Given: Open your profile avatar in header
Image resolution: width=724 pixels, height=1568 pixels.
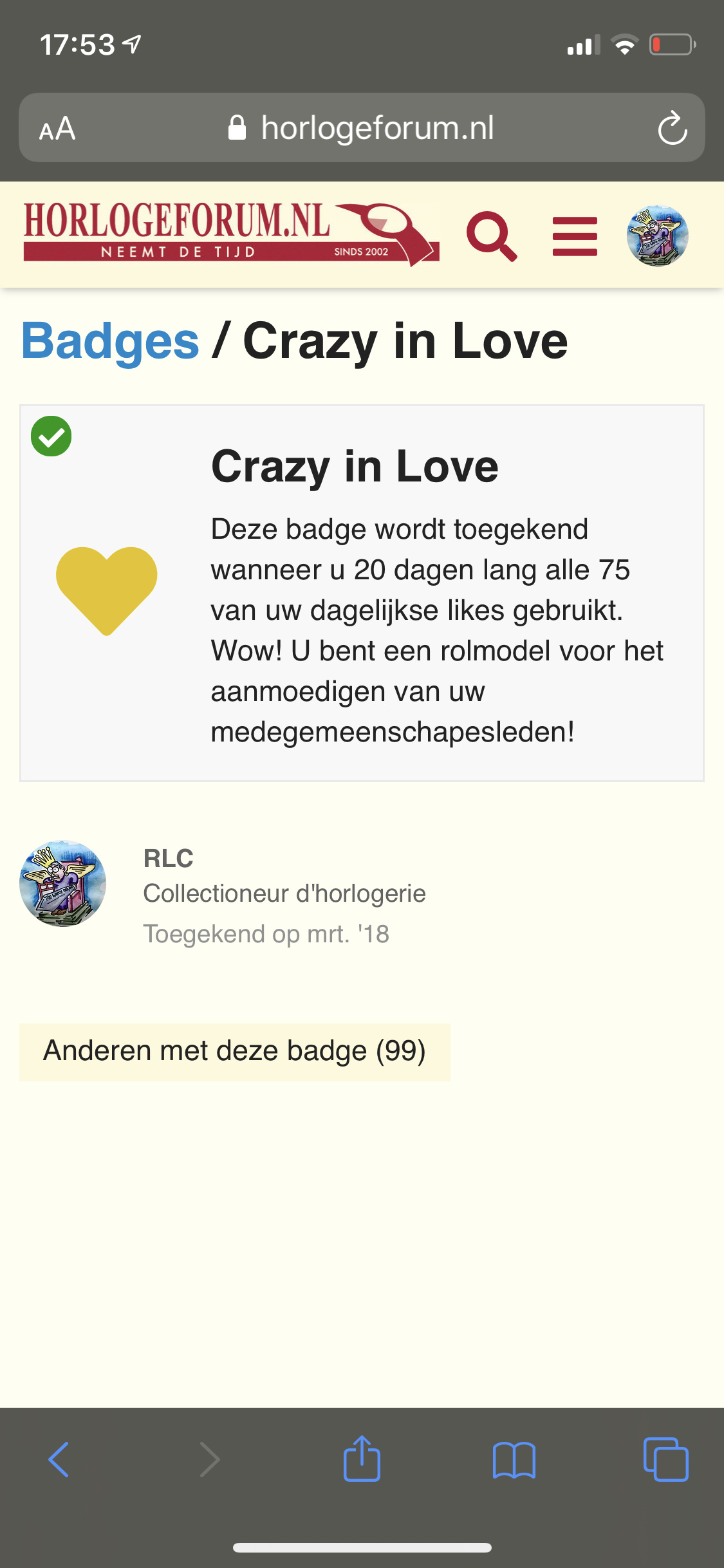Looking at the screenshot, I should point(657,236).
